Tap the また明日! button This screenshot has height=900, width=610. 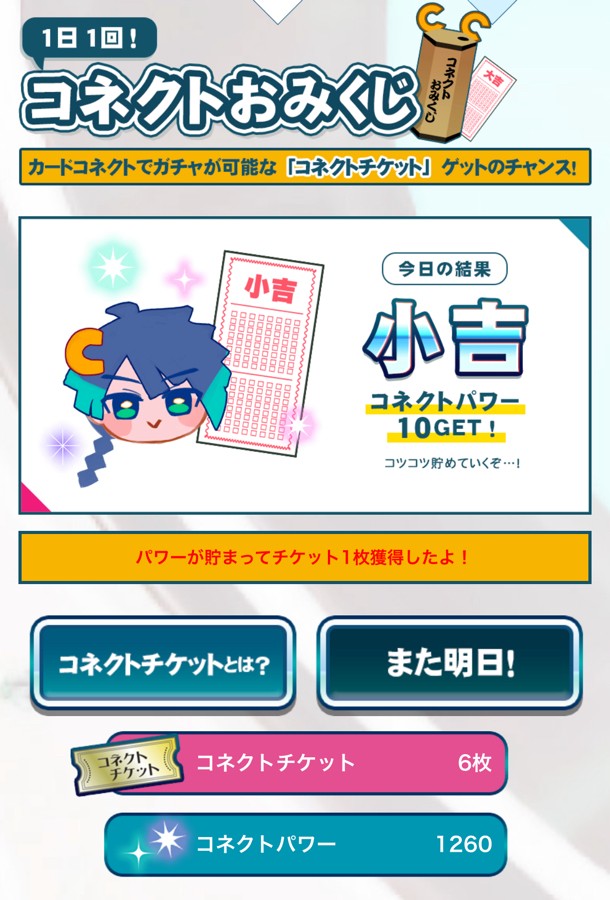point(450,663)
